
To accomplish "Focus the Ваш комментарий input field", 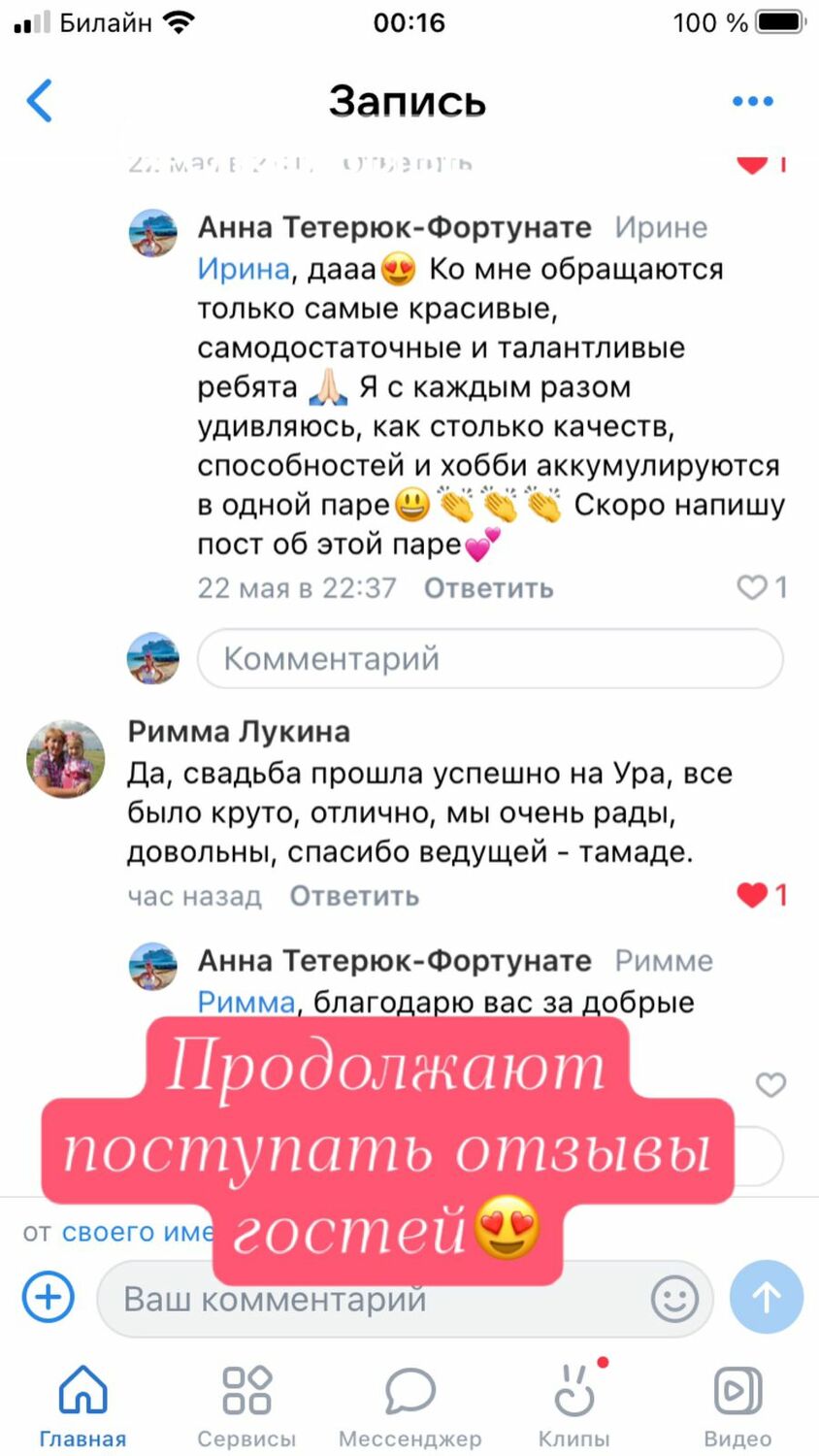I will point(378,1299).
